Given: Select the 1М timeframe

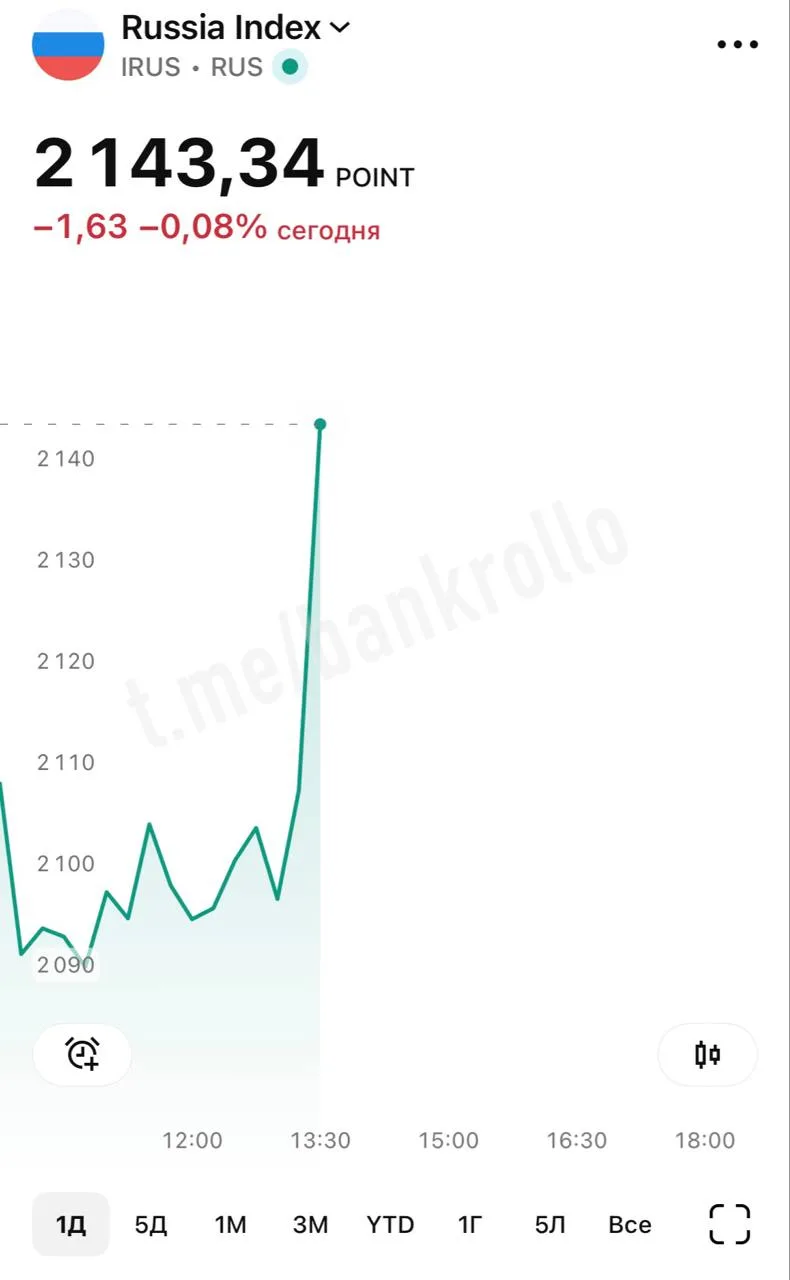Looking at the screenshot, I should (231, 1224).
